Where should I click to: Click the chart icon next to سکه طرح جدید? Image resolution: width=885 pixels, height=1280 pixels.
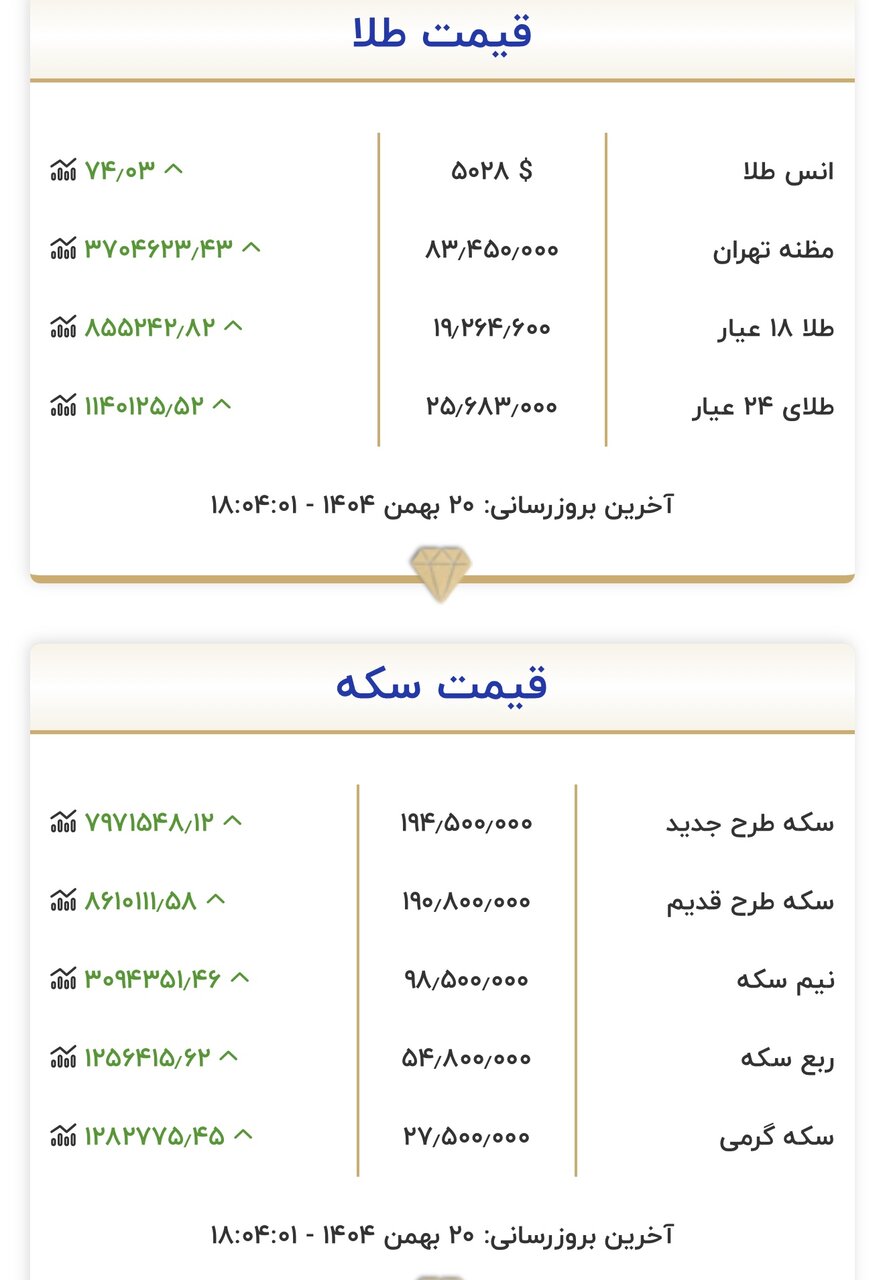point(62,822)
